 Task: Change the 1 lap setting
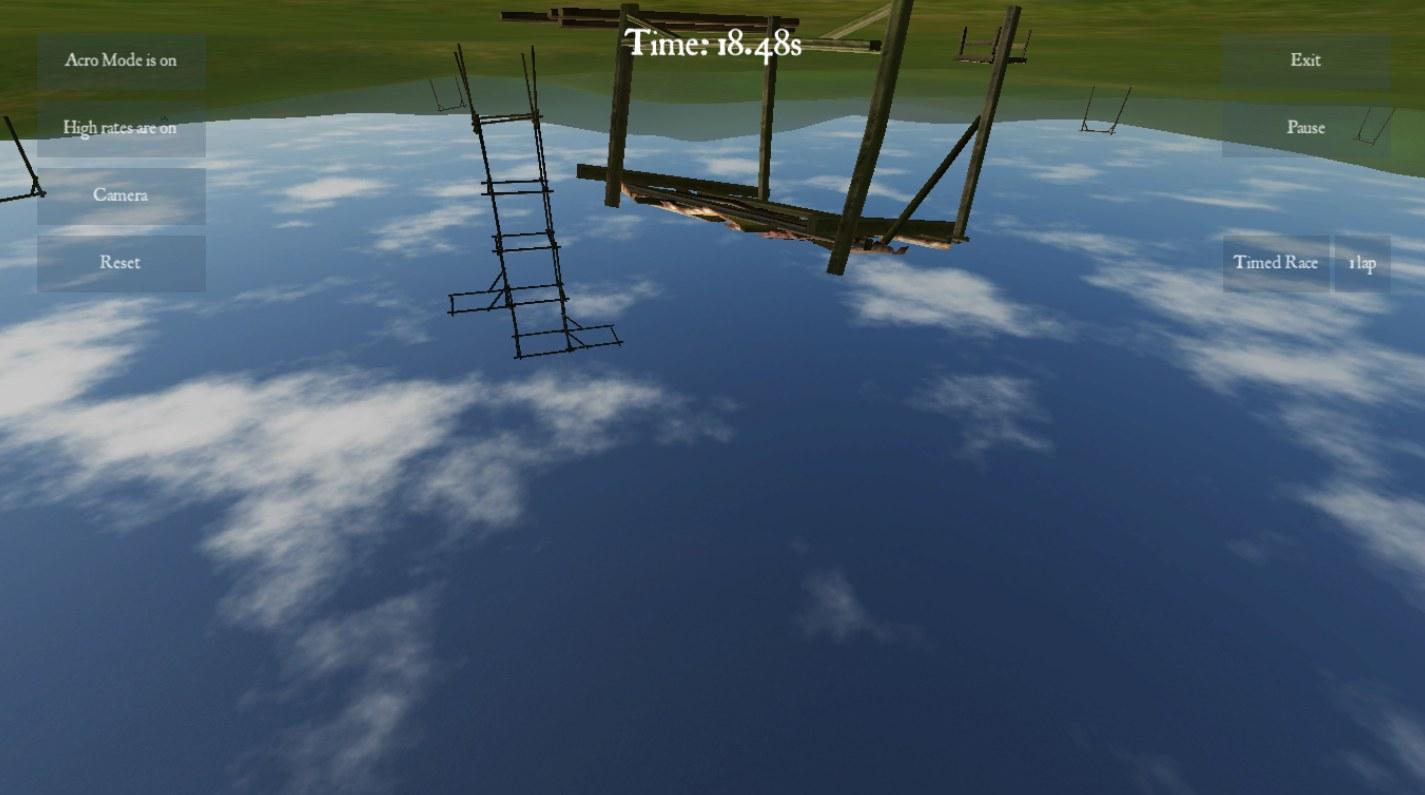1361,263
